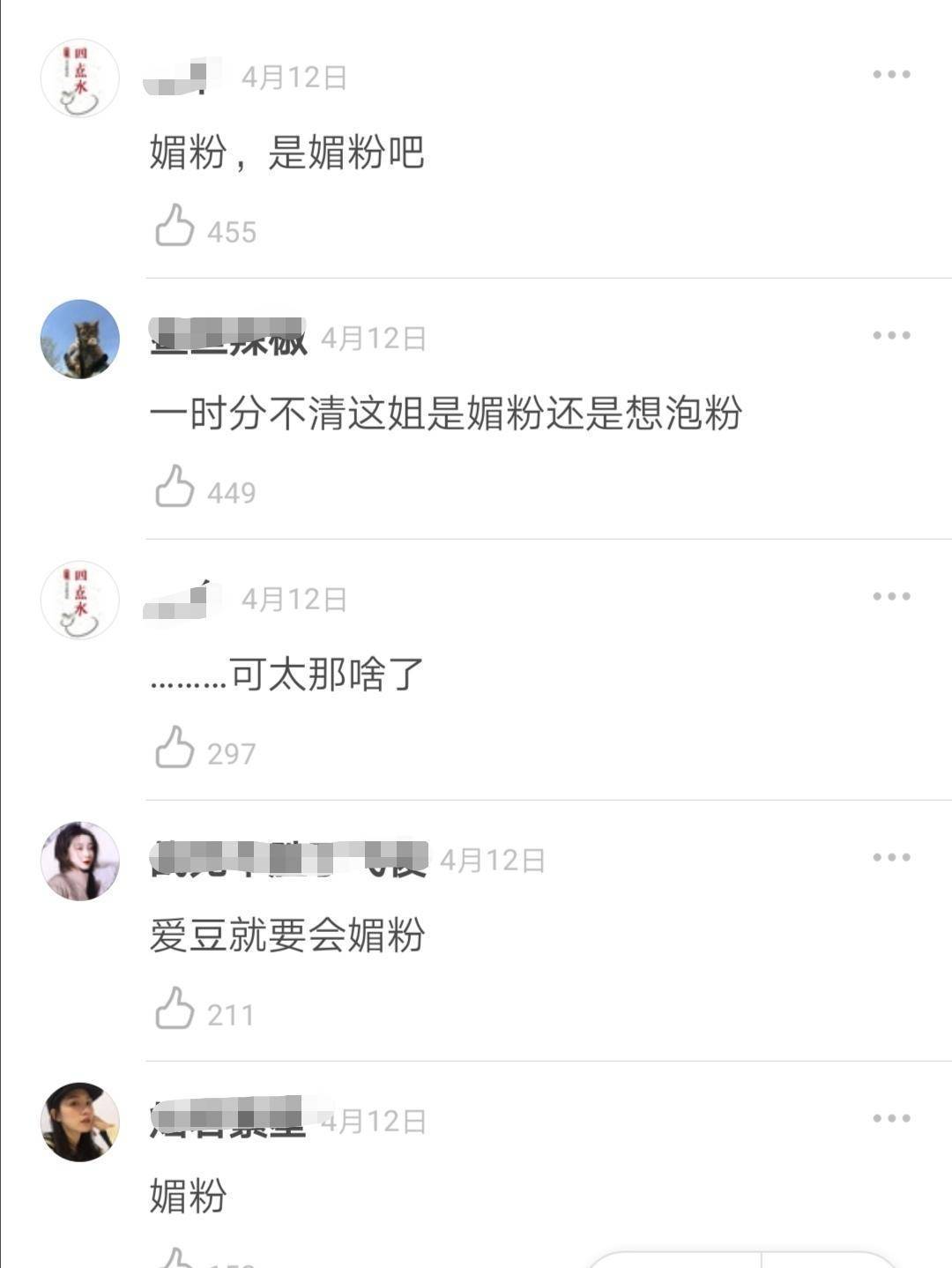Toggle like off the 455-likes comment

pos(176,227)
